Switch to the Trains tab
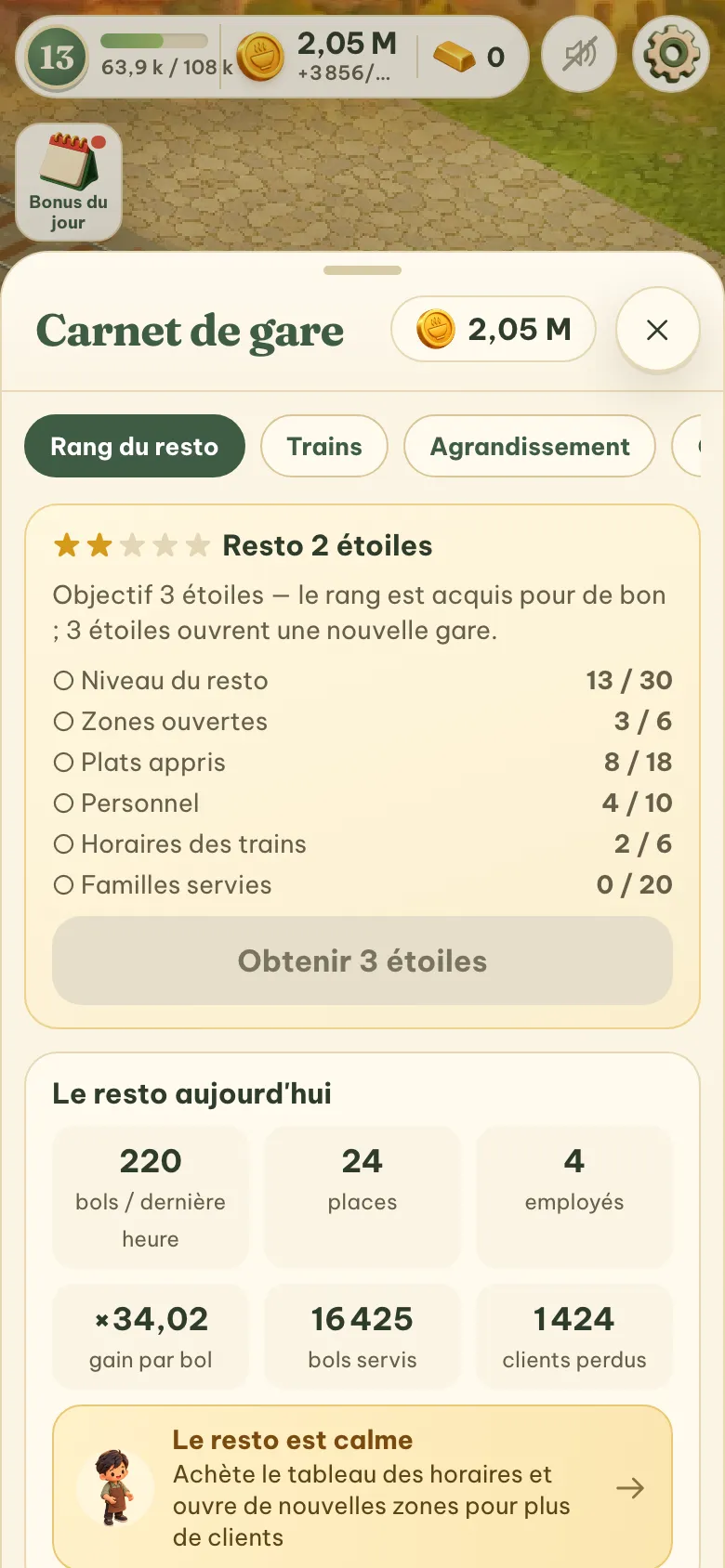 [x=324, y=446]
